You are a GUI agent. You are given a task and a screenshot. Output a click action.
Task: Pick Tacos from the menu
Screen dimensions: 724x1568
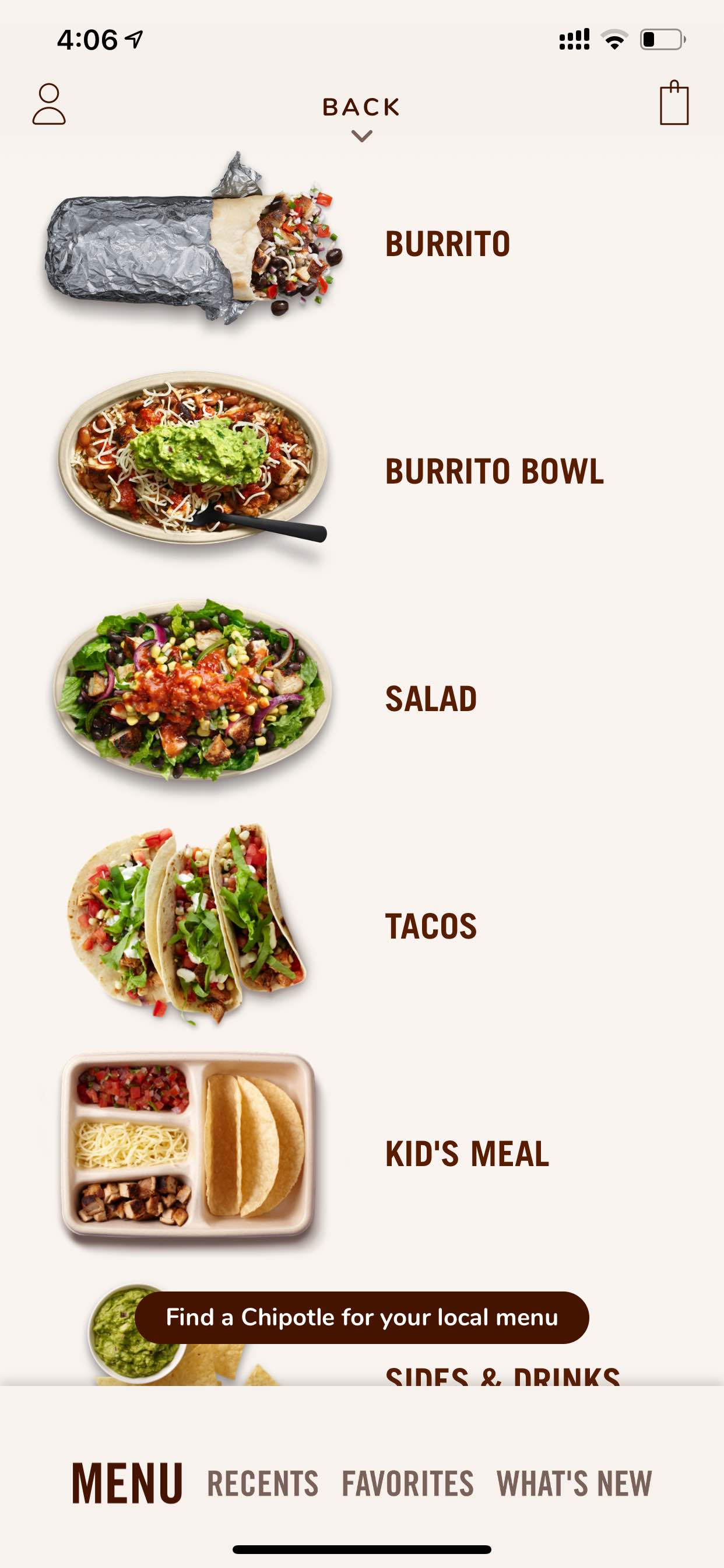[x=362, y=925]
